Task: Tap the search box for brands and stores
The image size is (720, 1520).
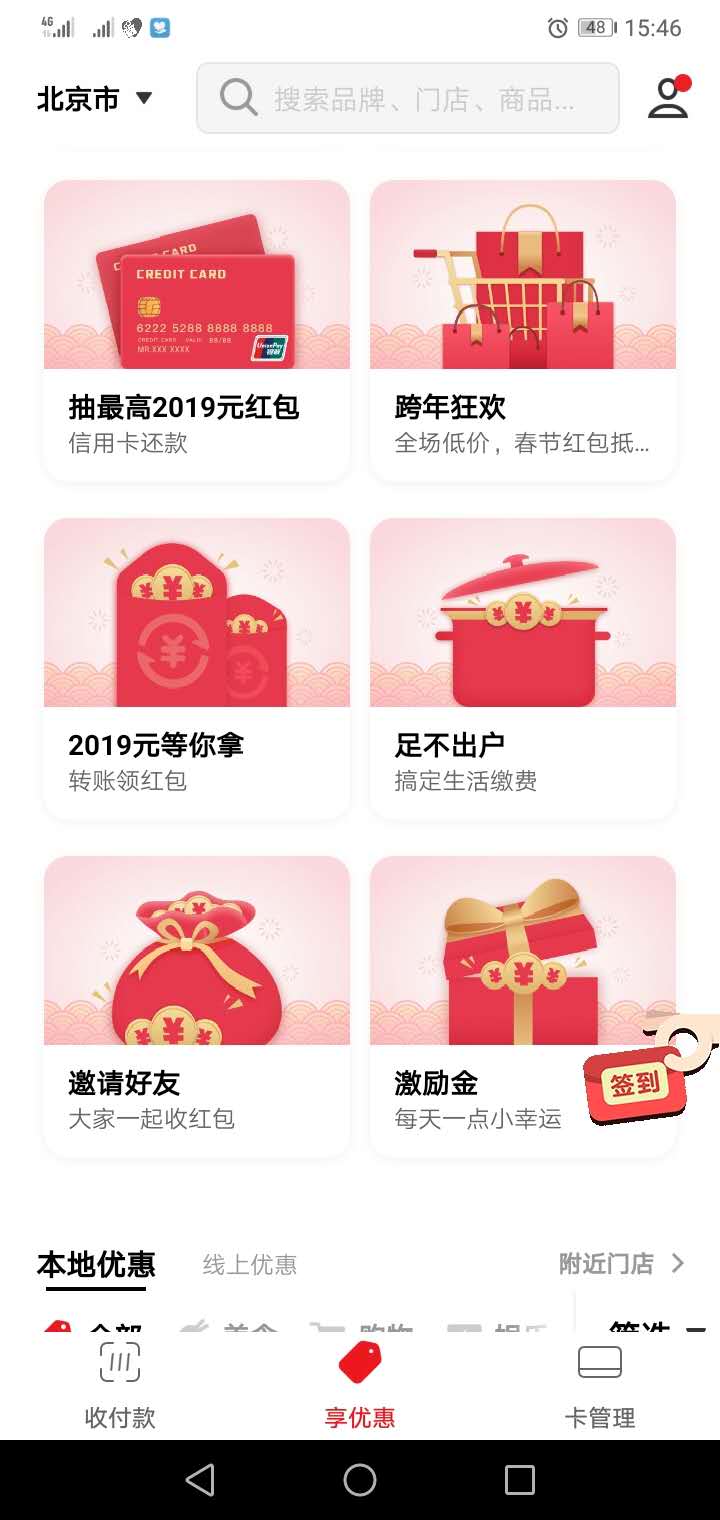Action: click(x=408, y=98)
